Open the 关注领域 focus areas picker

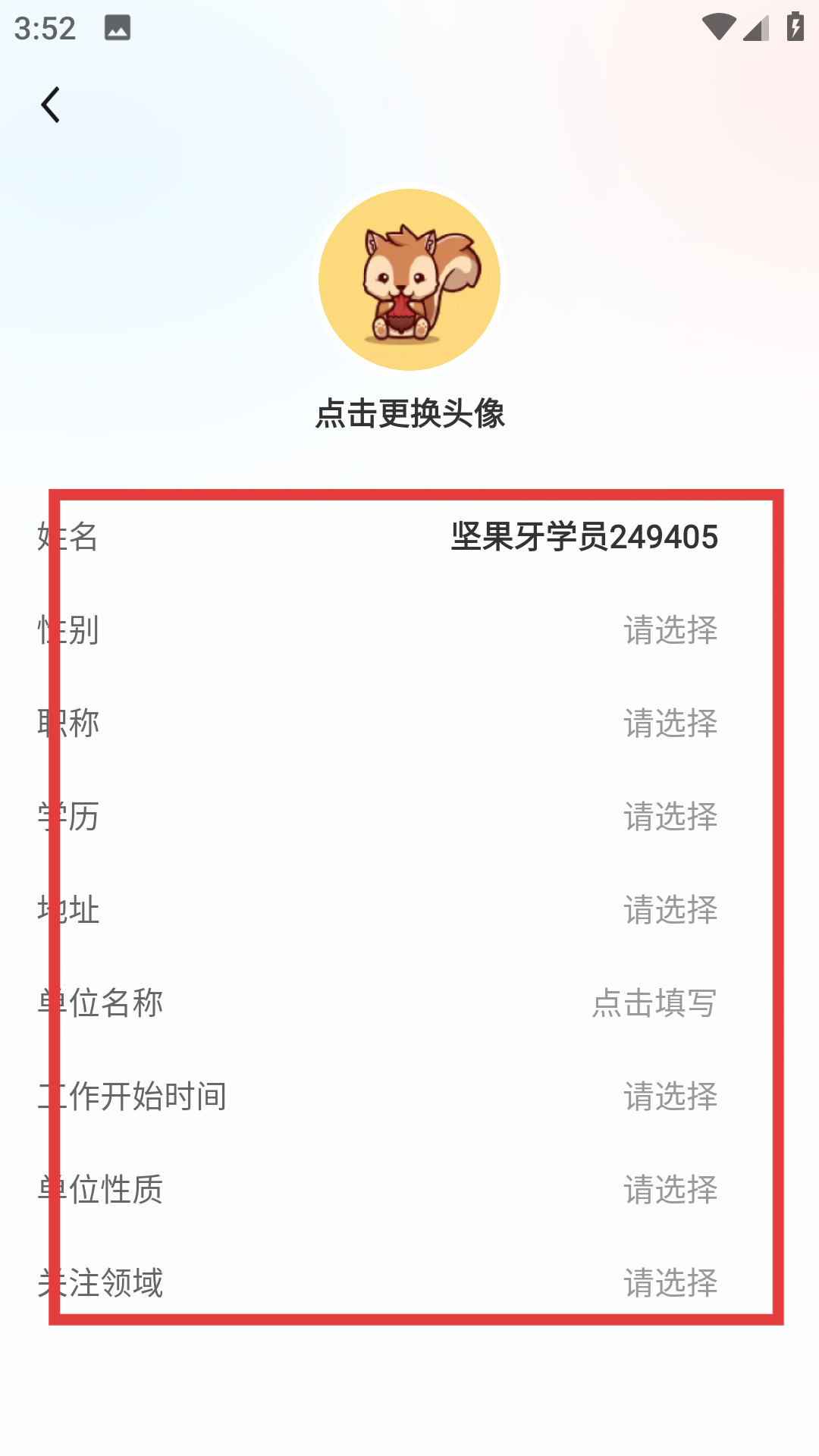[409, 1283]
